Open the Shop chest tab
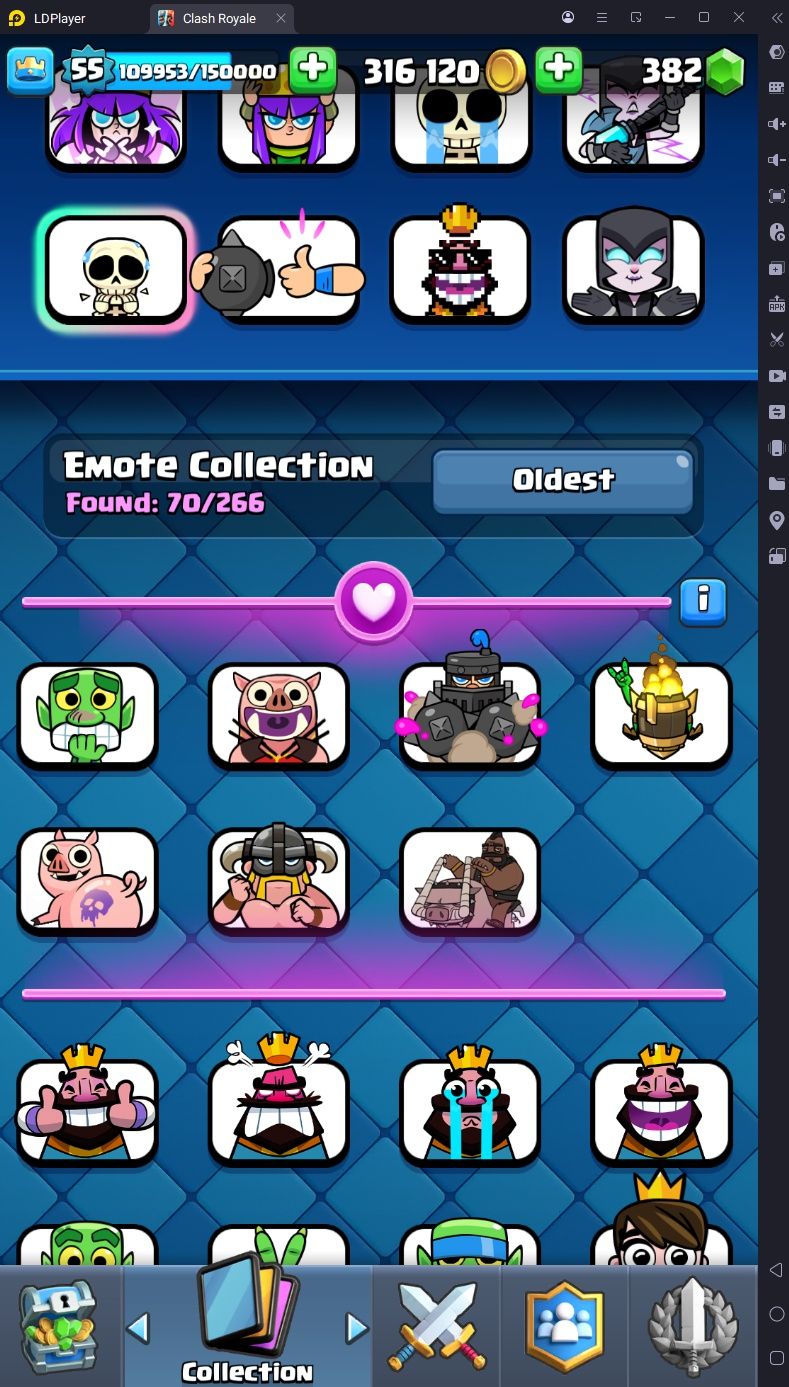789x1387 pixels. click(x=59, y=1325)
